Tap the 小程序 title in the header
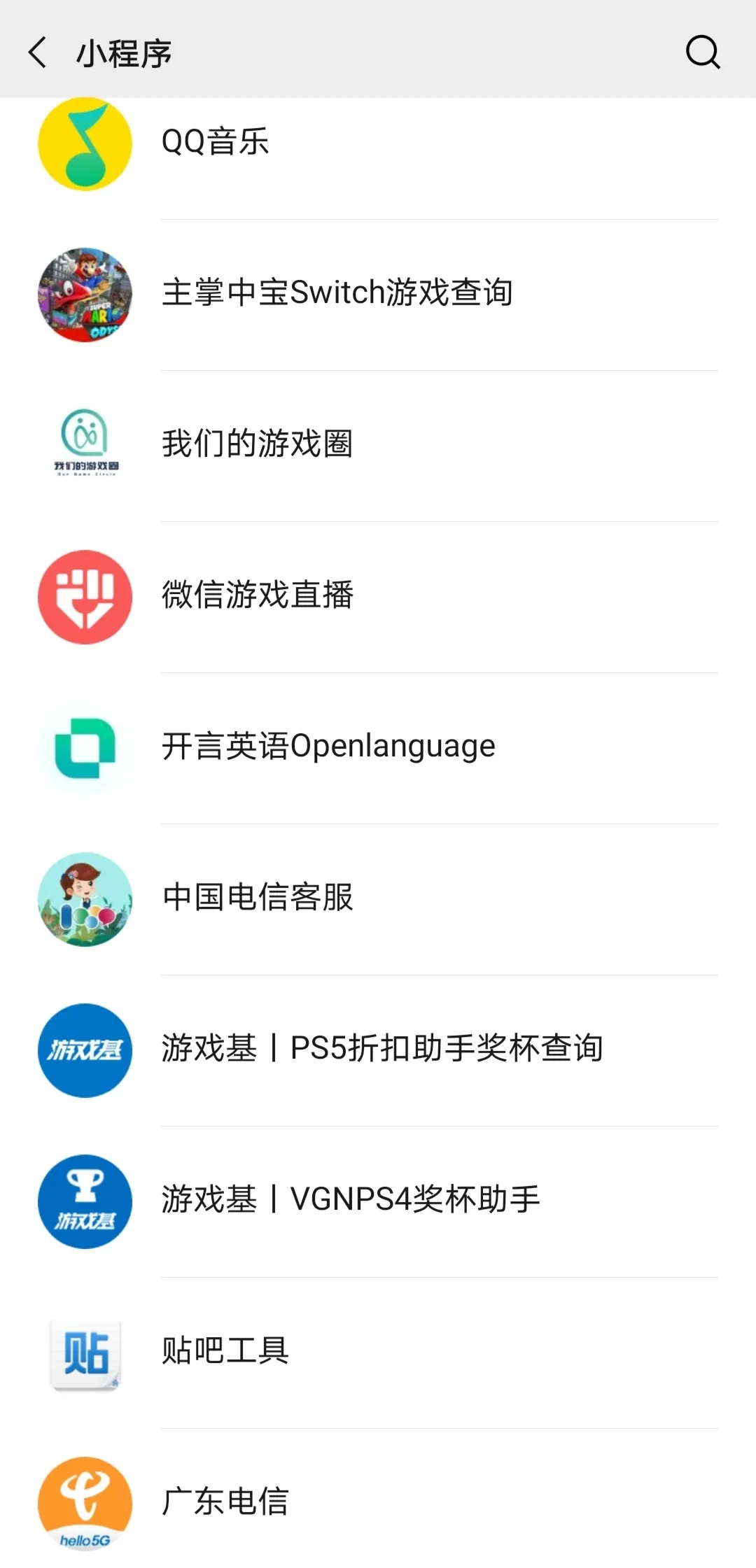The image size is (756, 1568). 123,52
